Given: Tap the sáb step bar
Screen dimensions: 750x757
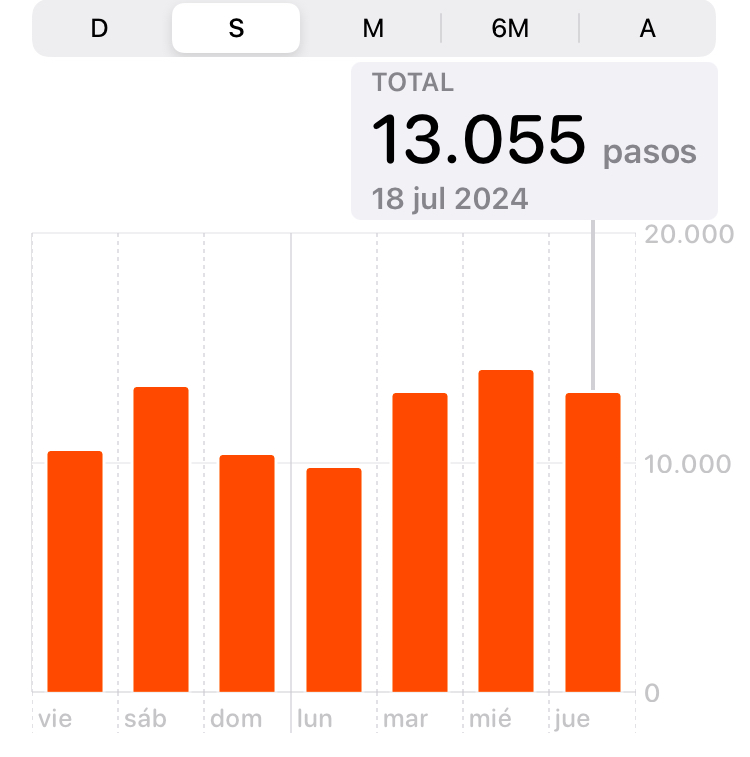Looking at the screenshot, I should 161,539.
